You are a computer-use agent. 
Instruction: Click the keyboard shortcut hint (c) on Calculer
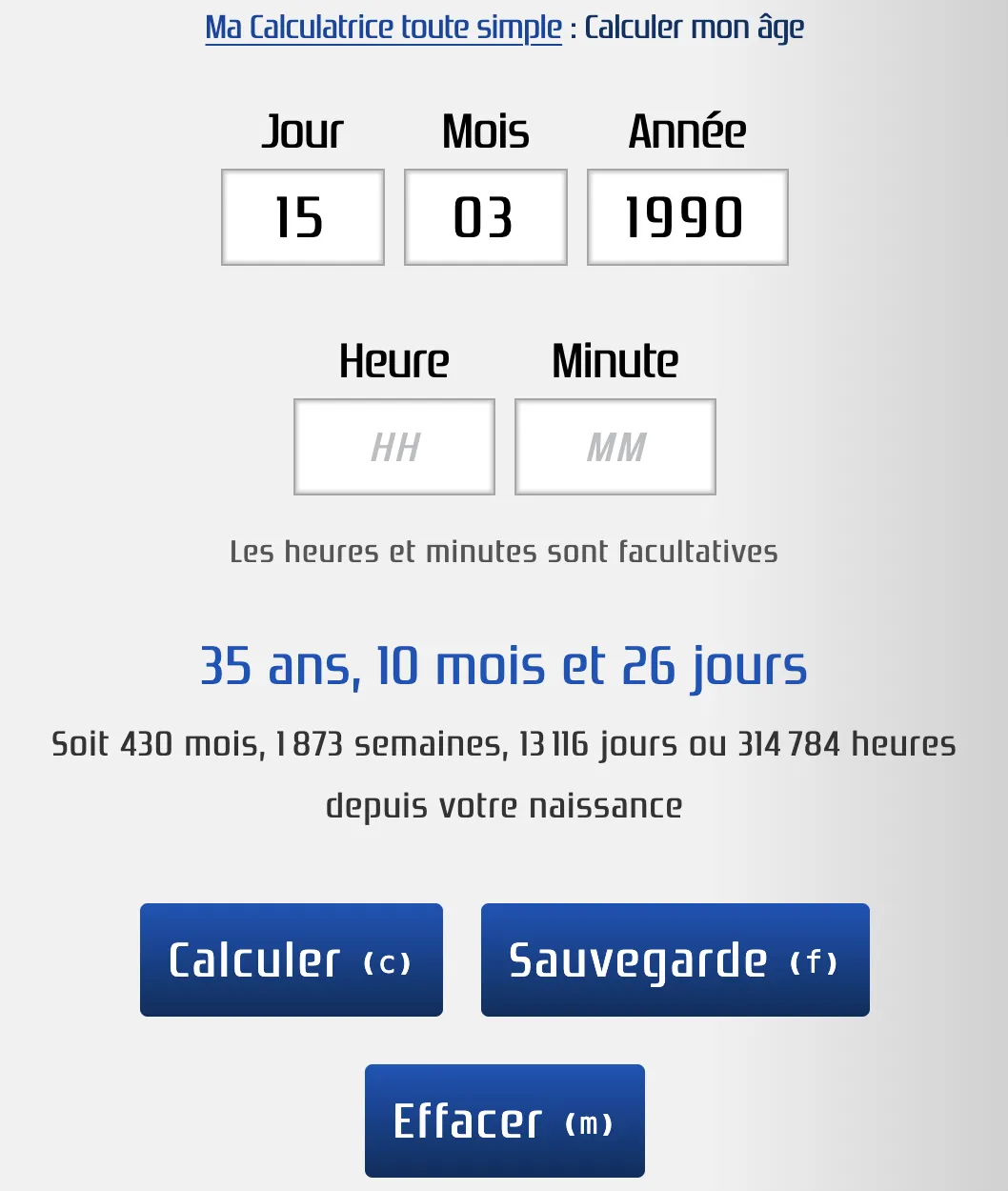point(390,962)
